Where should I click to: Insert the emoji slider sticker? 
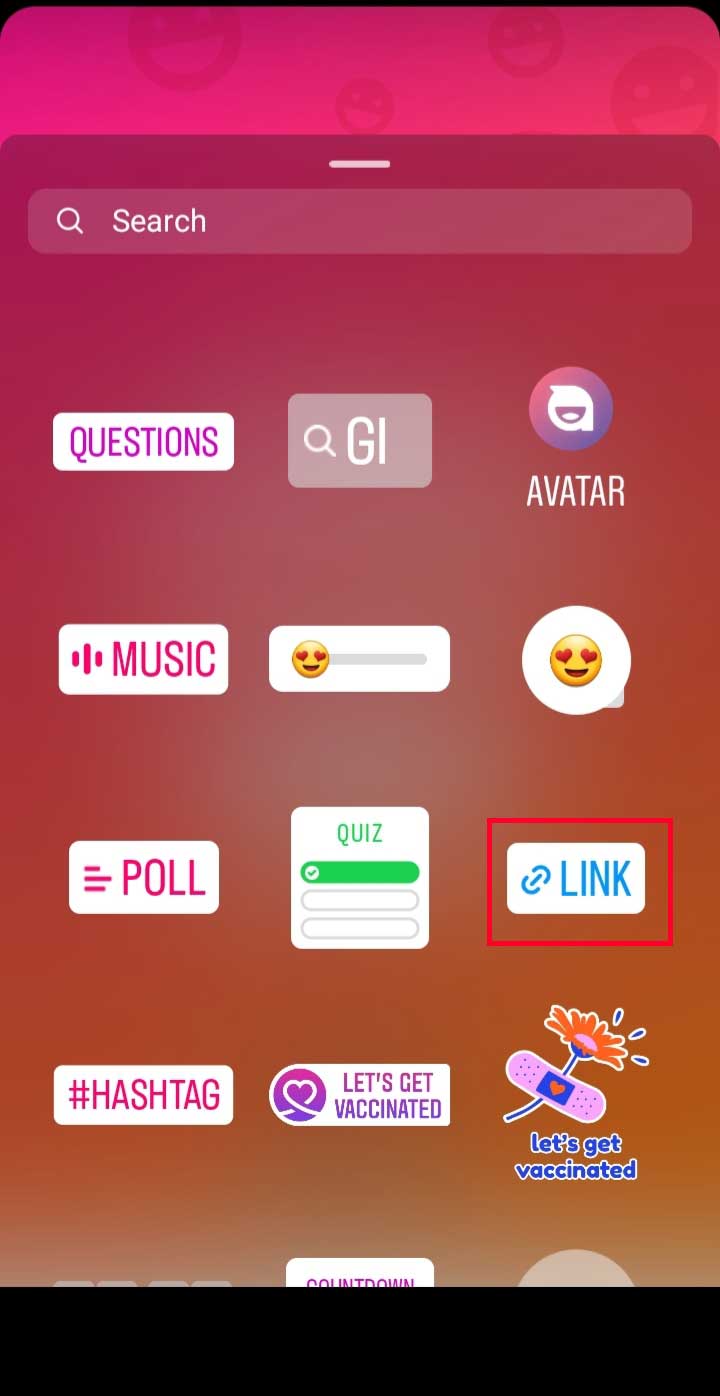click(x=359, y=659)
